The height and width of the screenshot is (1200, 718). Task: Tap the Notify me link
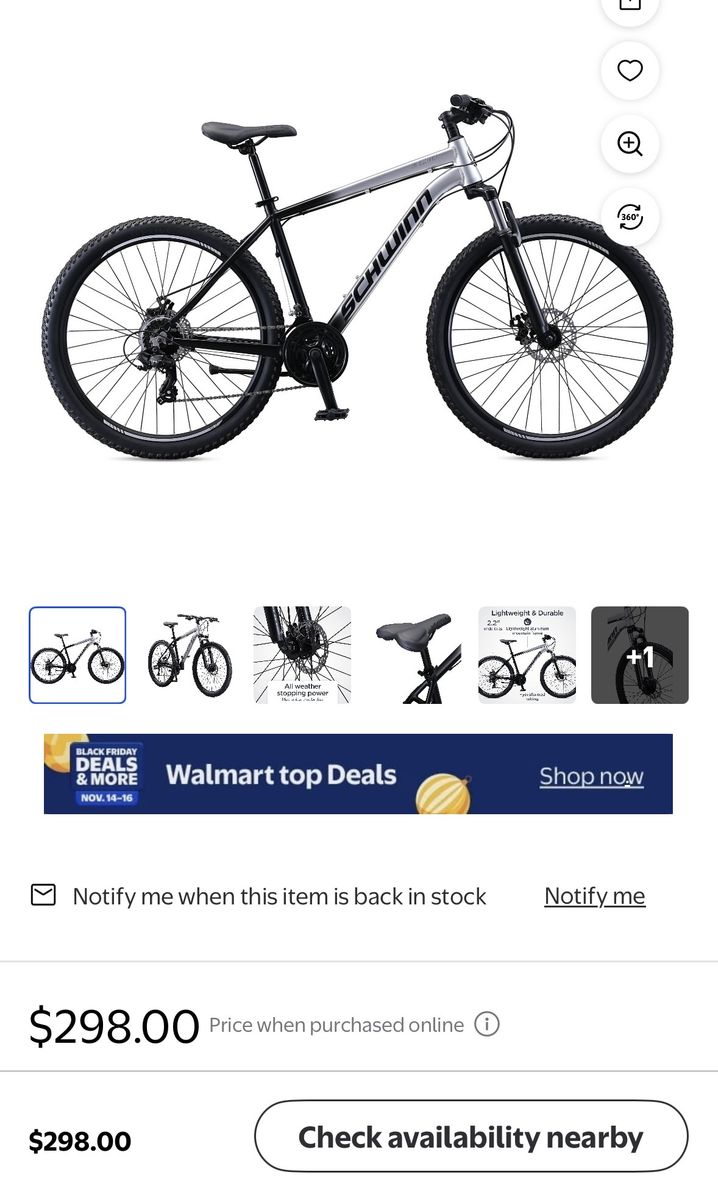pos(594,896)
